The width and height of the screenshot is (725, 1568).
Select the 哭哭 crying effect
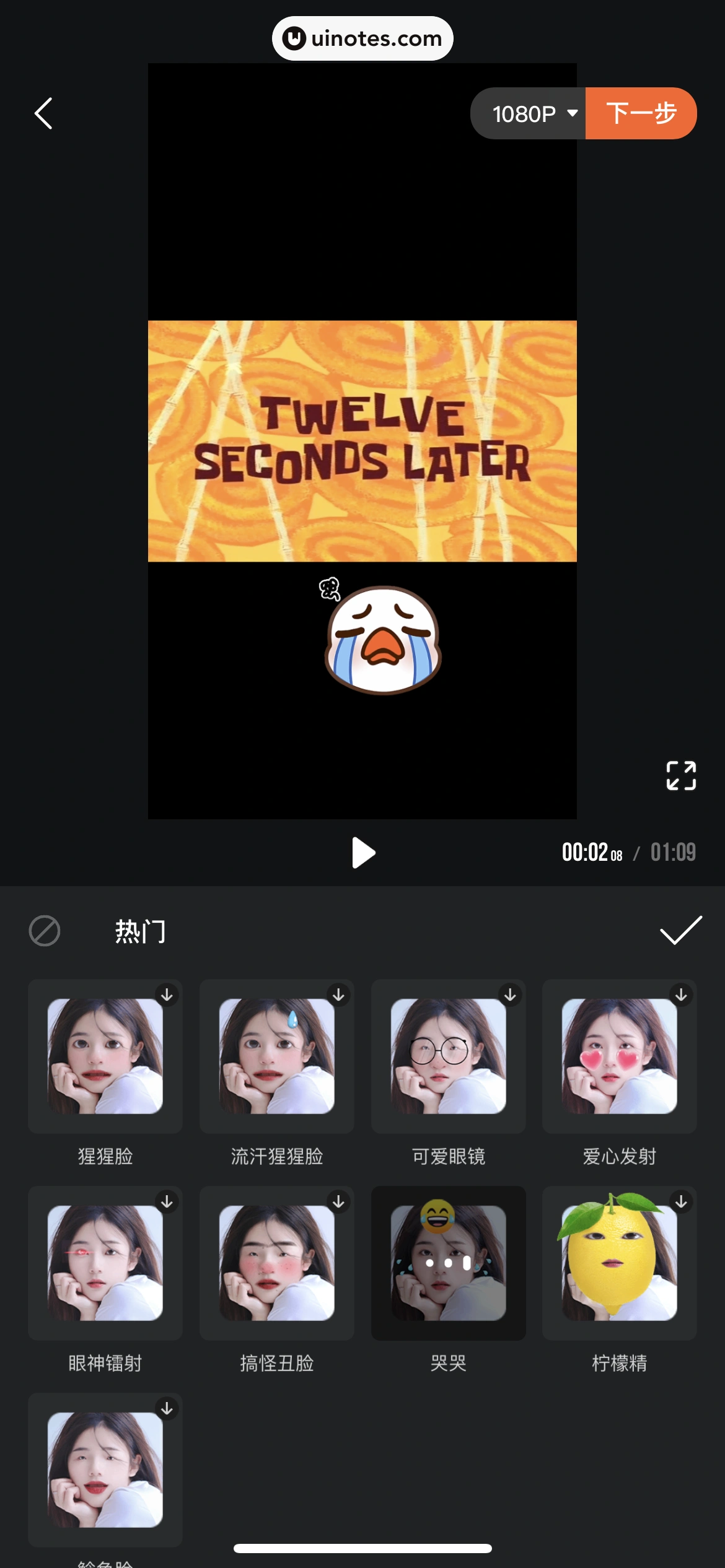point(448,1263)
